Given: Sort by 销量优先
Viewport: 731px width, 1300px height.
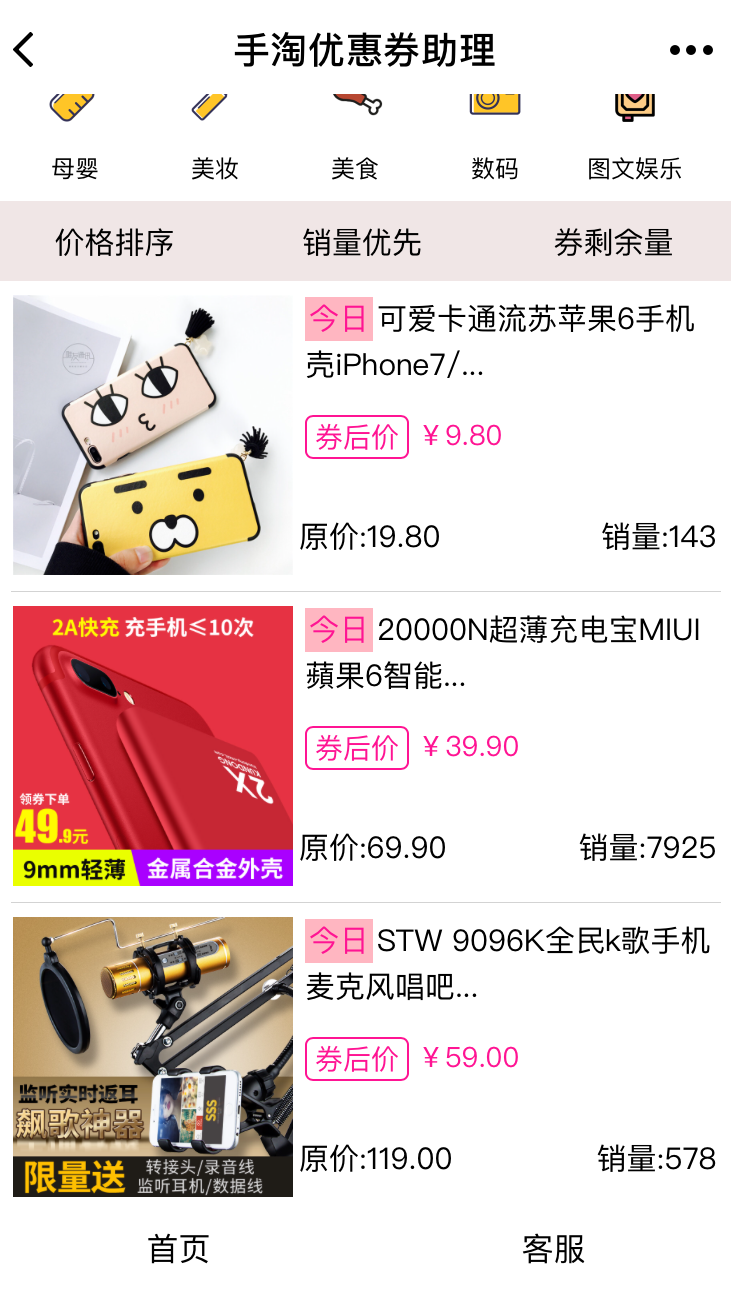Looking at the screenshot, I should [x=362, y=242].
